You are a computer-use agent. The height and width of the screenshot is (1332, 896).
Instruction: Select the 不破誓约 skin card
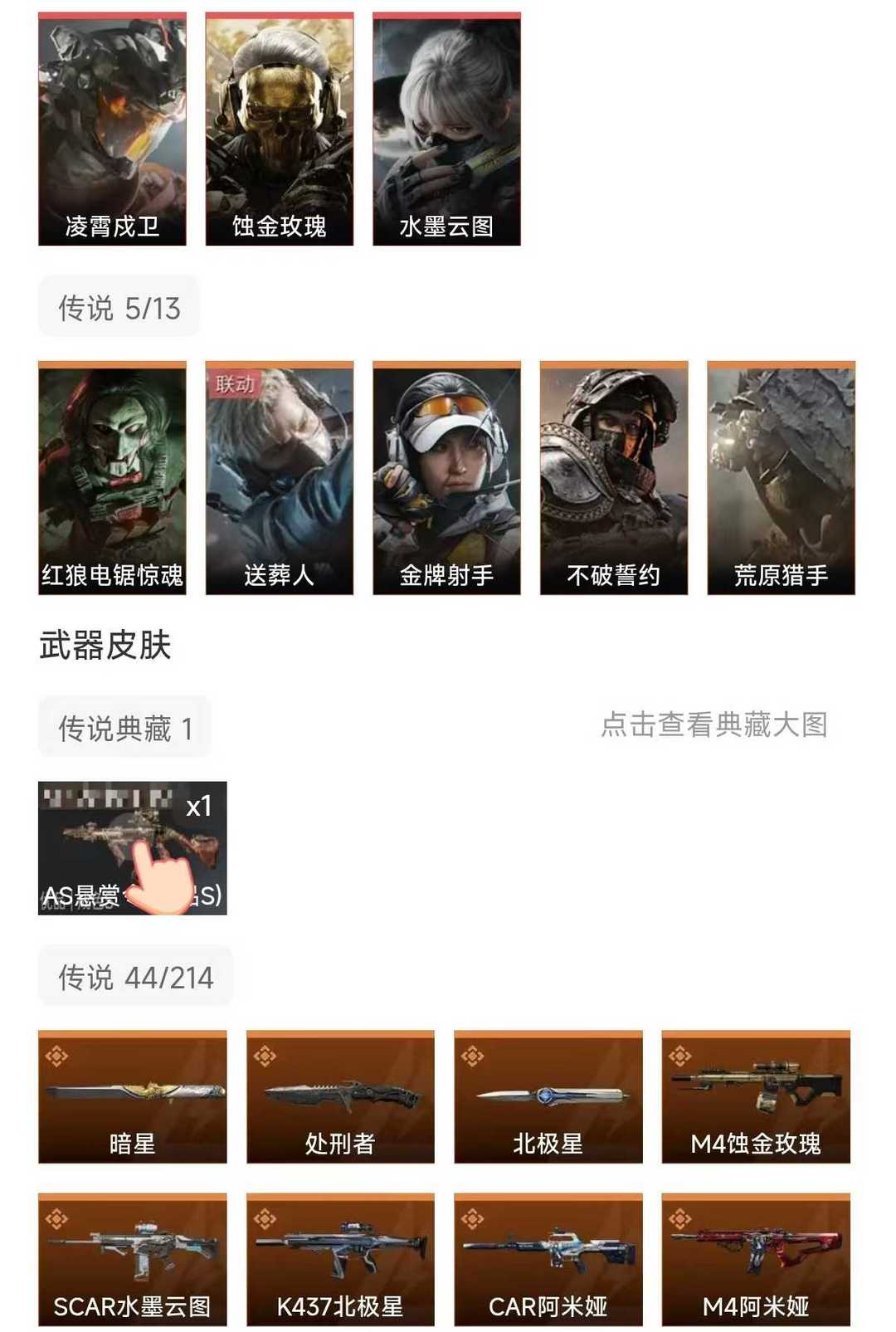(614, 478)
